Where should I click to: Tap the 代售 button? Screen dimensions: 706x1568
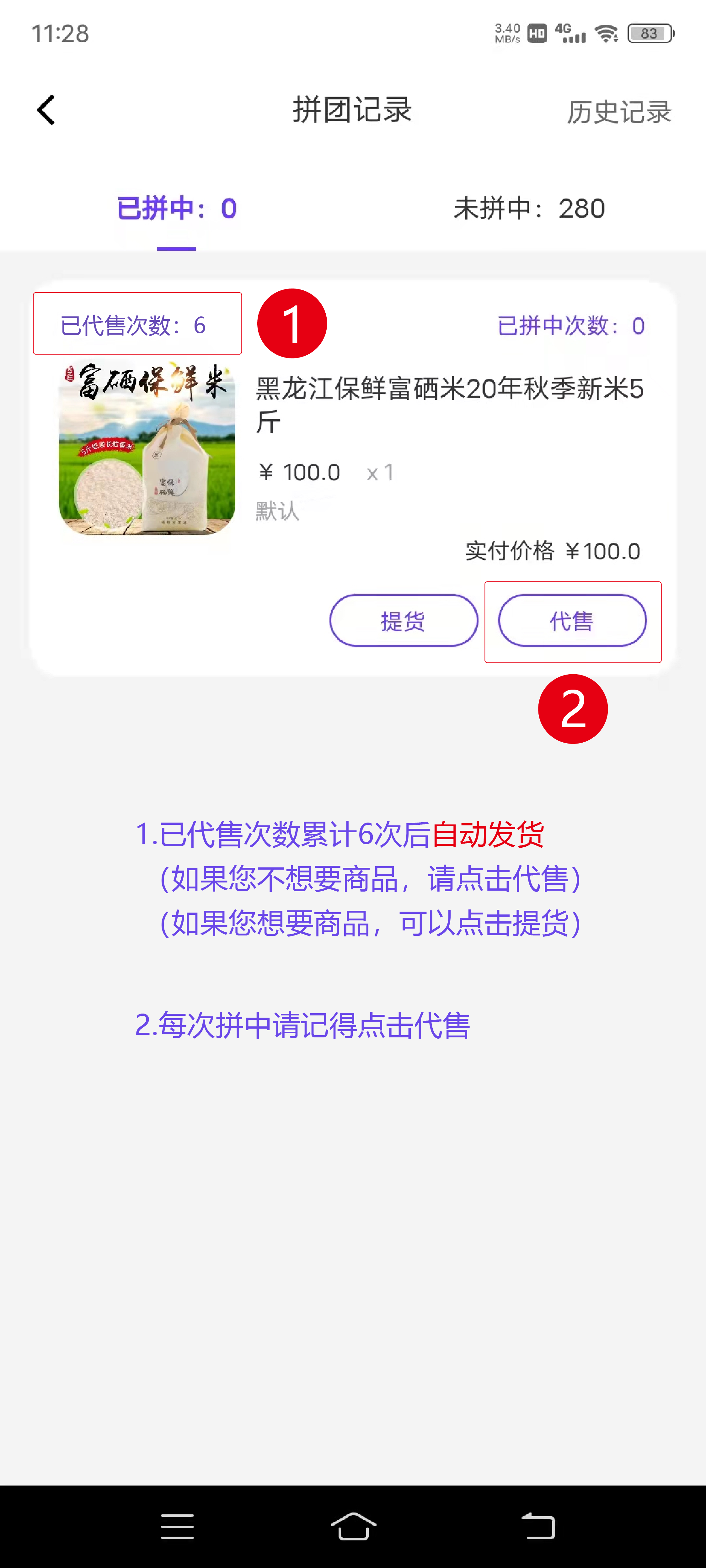pos(572,620)
